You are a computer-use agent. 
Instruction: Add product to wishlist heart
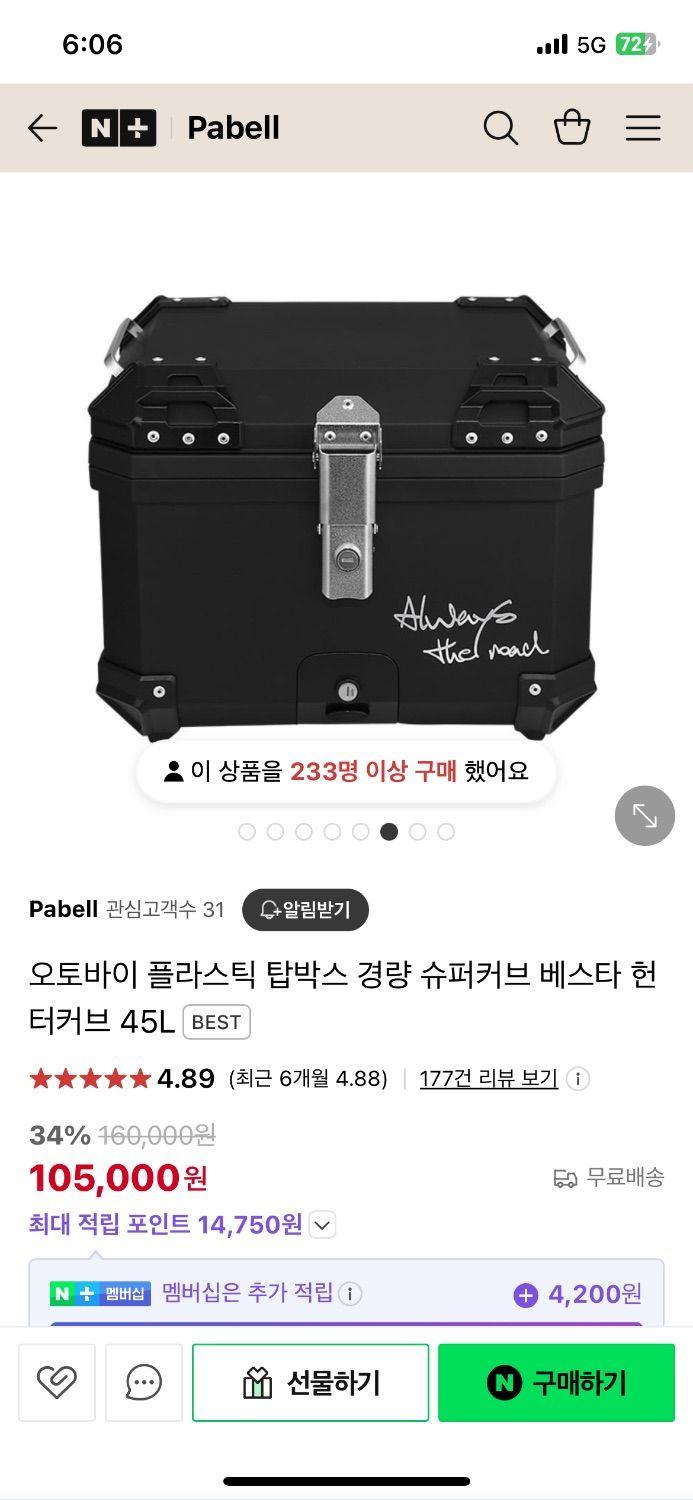57,1382
